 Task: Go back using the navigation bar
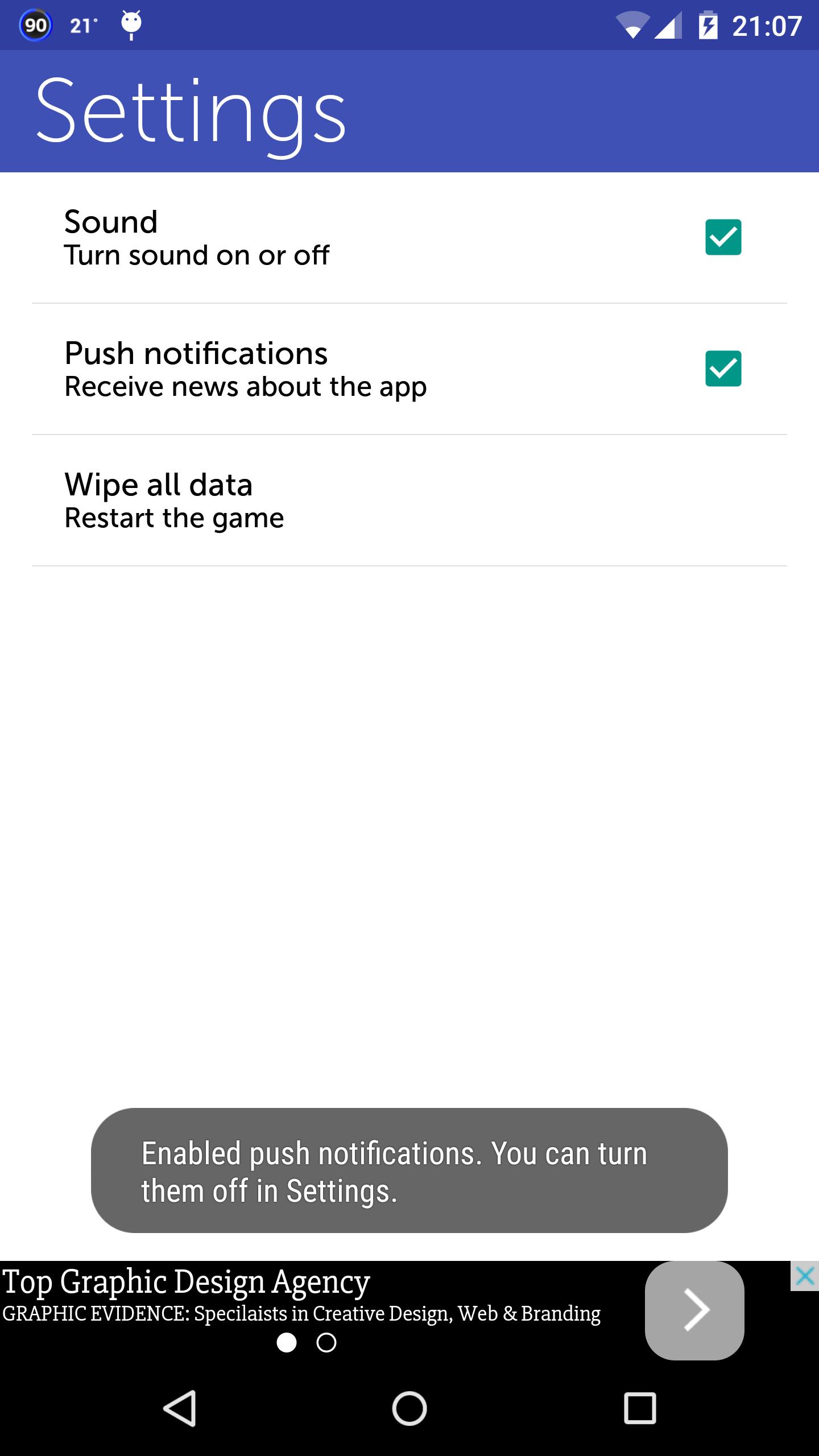(180, 1408)
